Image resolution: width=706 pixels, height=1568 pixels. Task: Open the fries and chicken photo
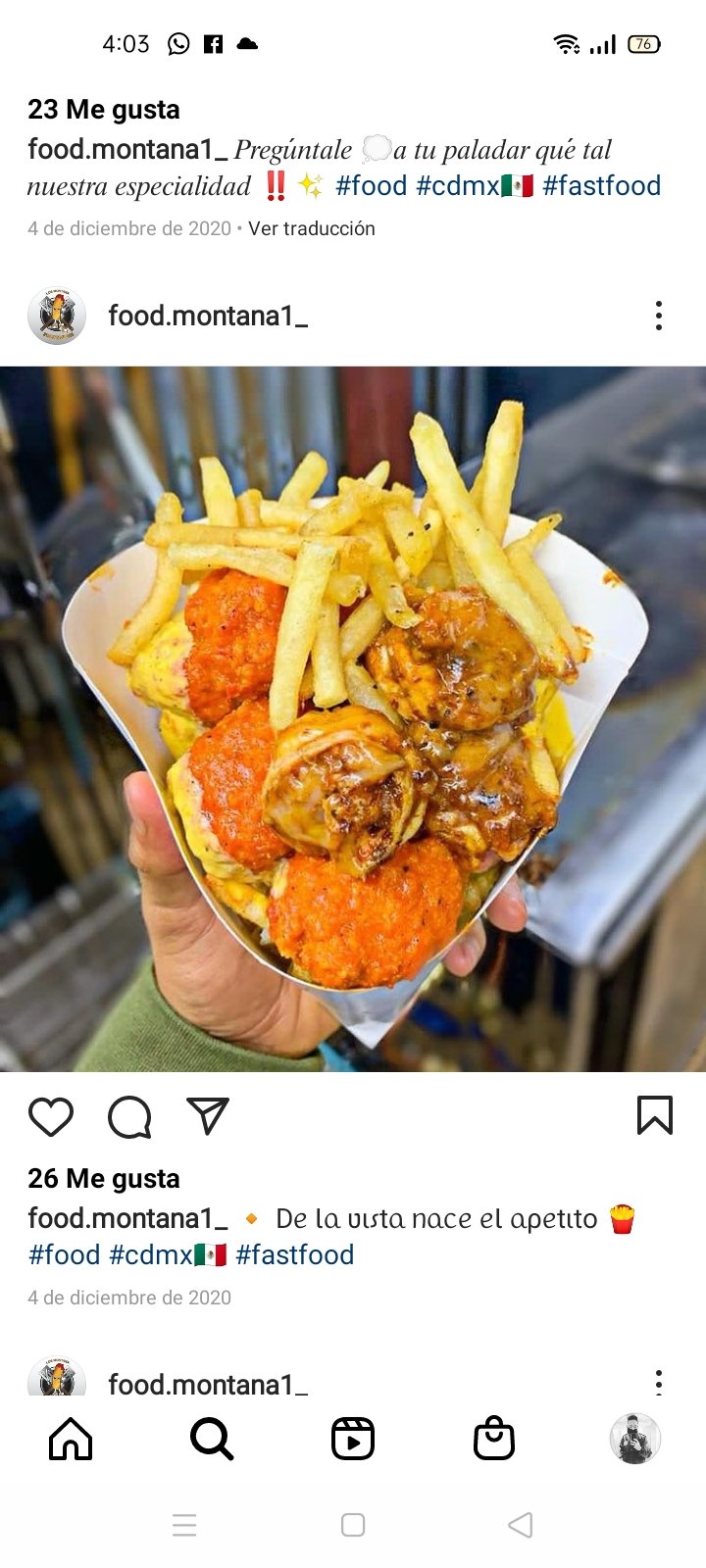click(x=353, y=718)
